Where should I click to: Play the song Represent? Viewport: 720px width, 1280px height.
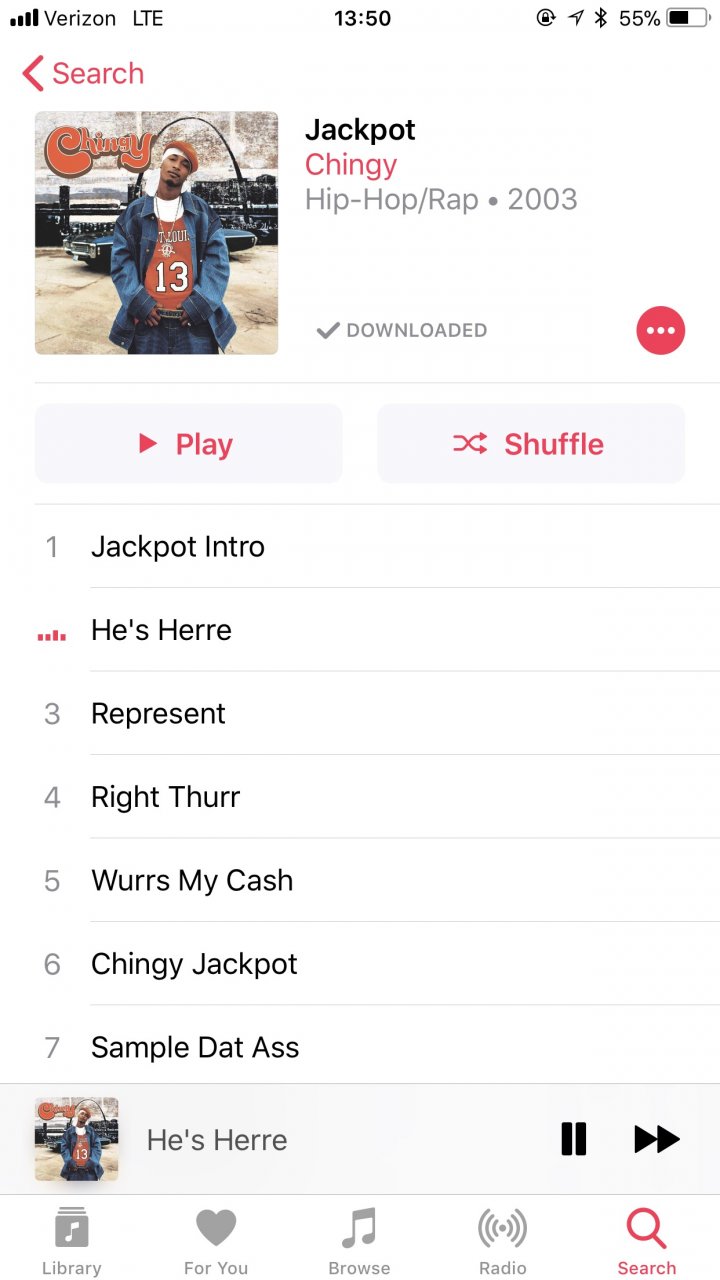(158, 714)
